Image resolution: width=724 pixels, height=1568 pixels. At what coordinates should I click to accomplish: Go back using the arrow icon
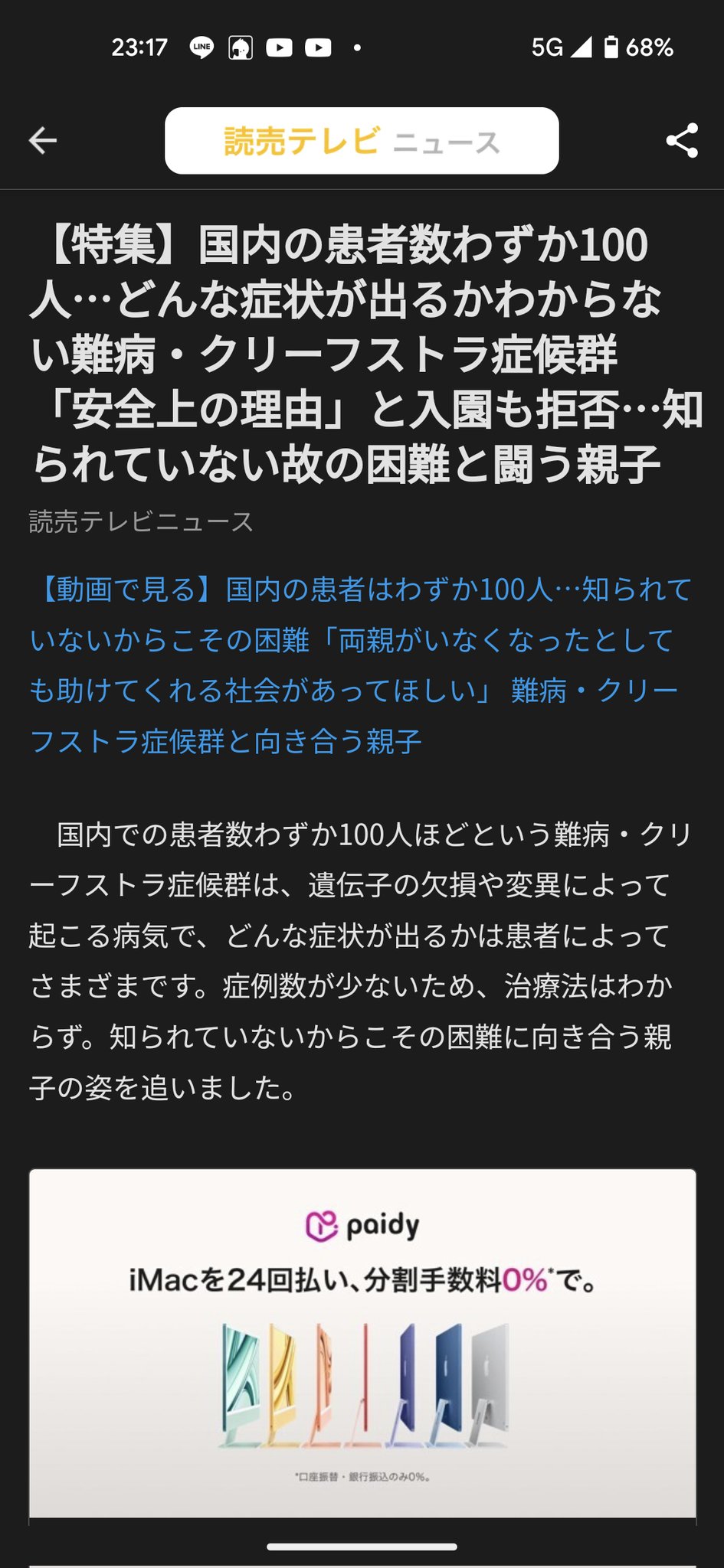coord(43,140)
